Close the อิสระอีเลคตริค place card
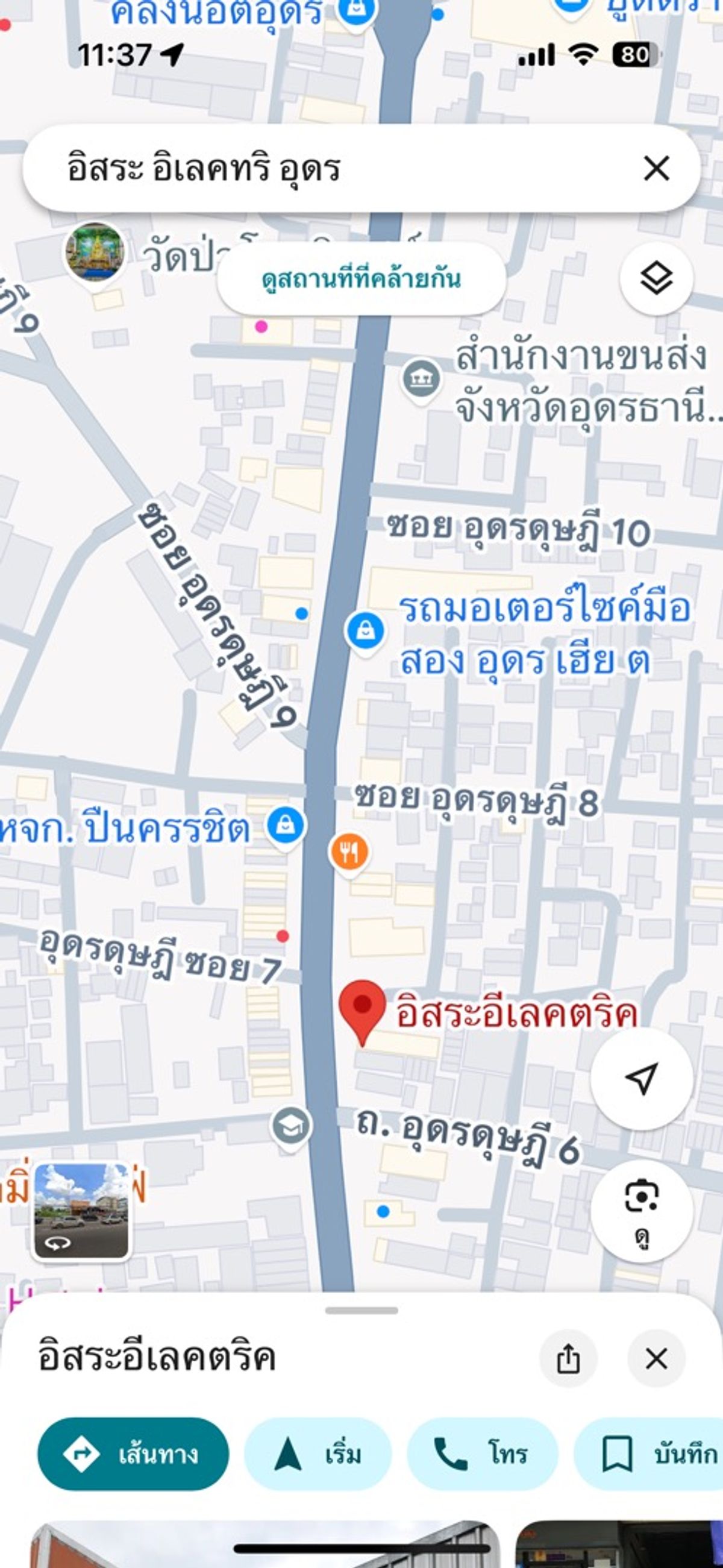Viewport: 723px width, 1568px height. coord(656,1358)
